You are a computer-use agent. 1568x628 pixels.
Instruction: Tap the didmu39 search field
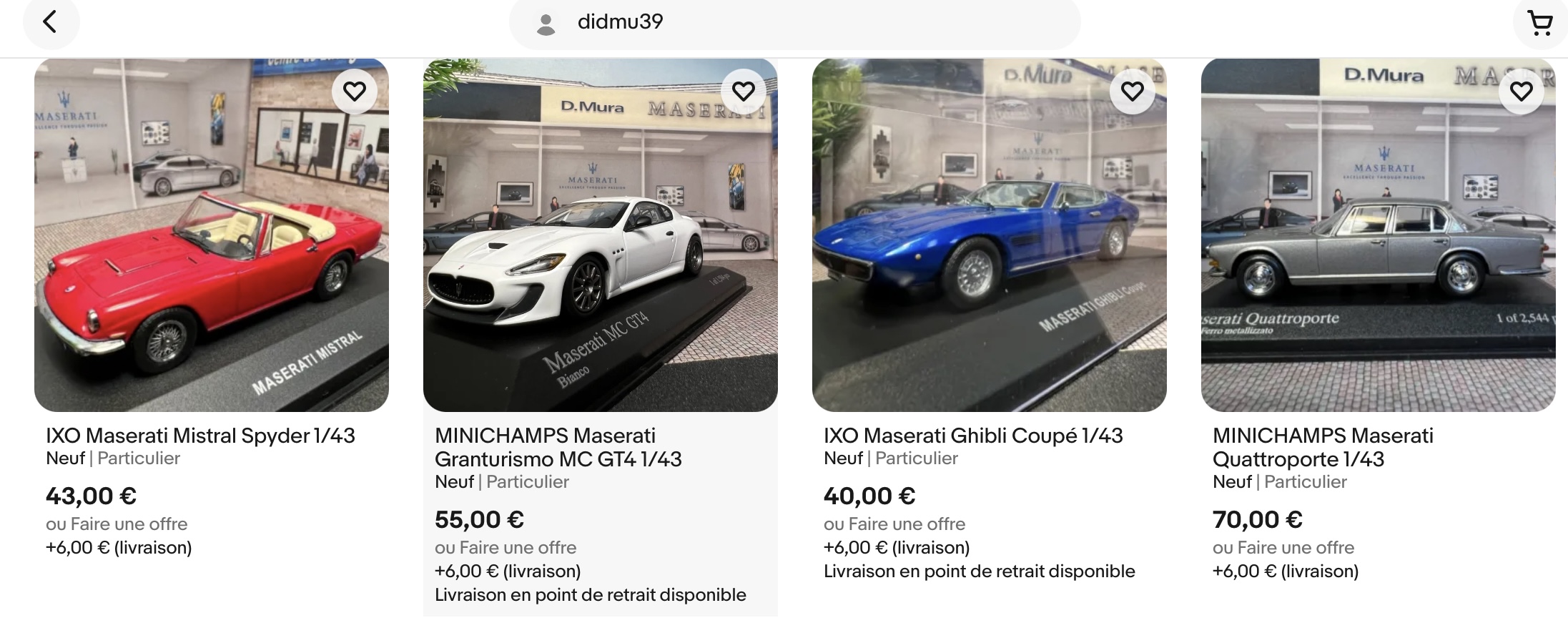[794, 22]
